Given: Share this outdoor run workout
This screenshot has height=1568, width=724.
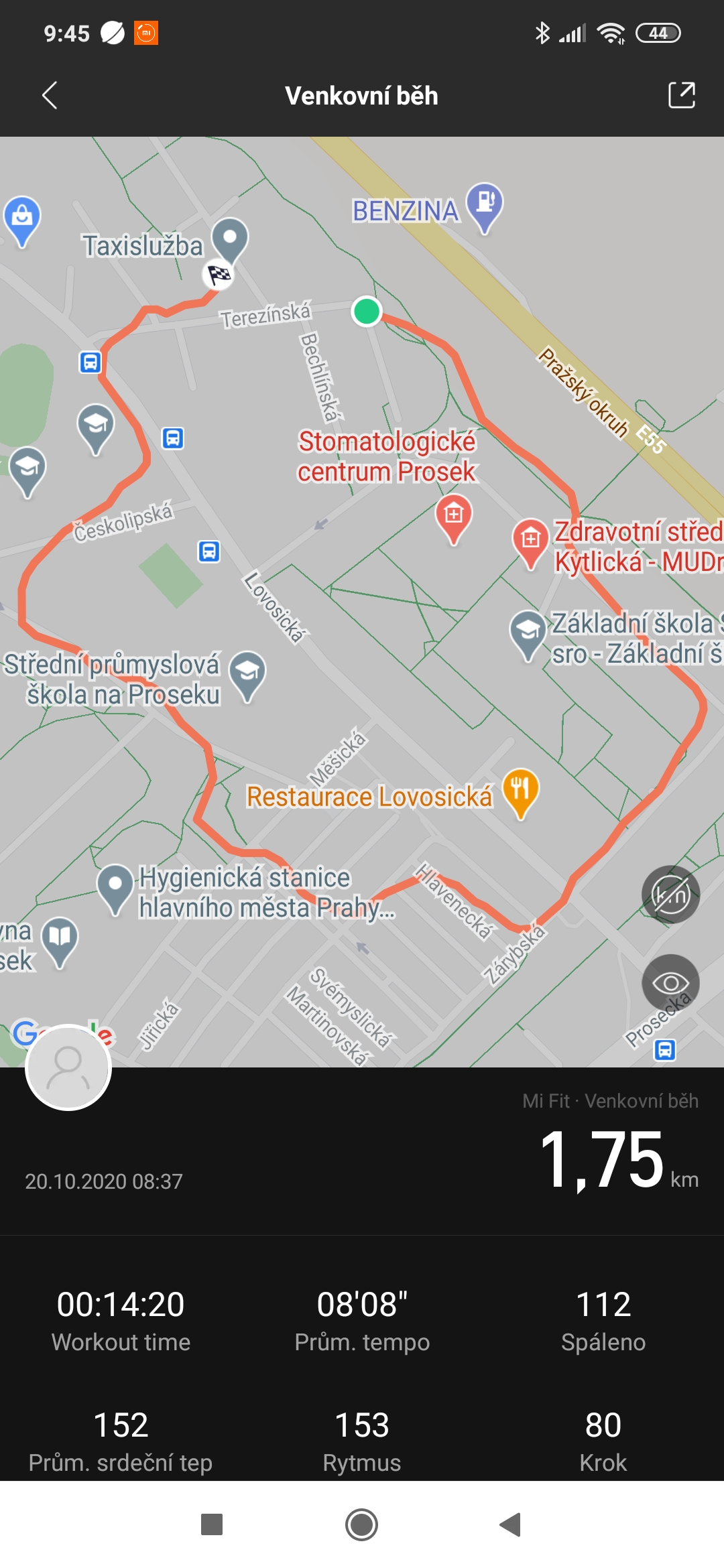Looking at the screenshot, I should coord(682,95).
